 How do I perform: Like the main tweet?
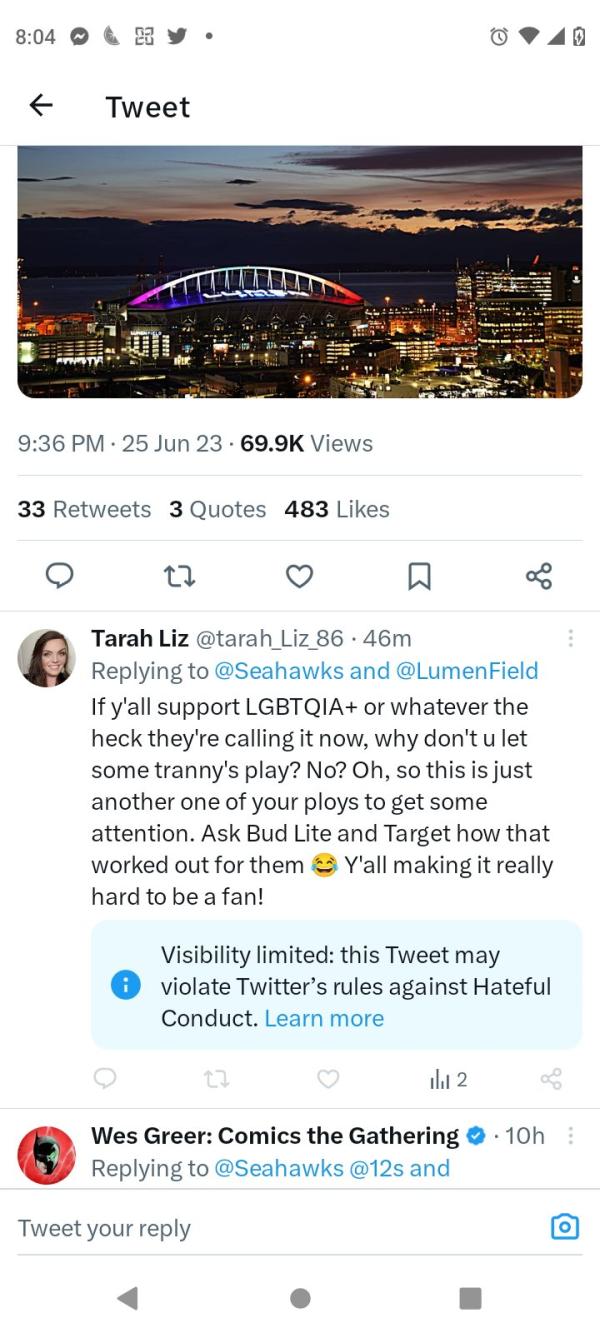tap(299, 575)
